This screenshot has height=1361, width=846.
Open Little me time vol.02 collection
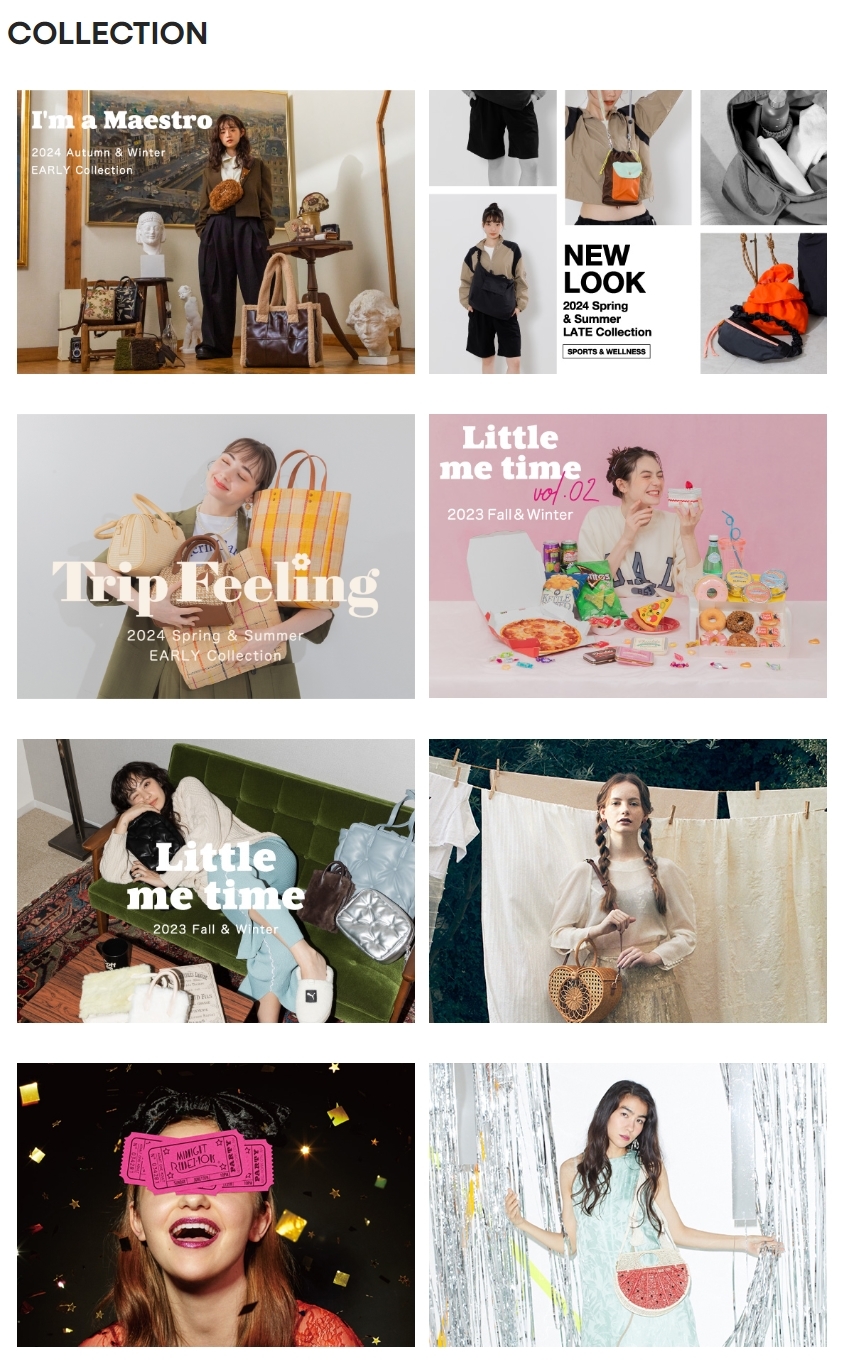click(x=627, y=556)
